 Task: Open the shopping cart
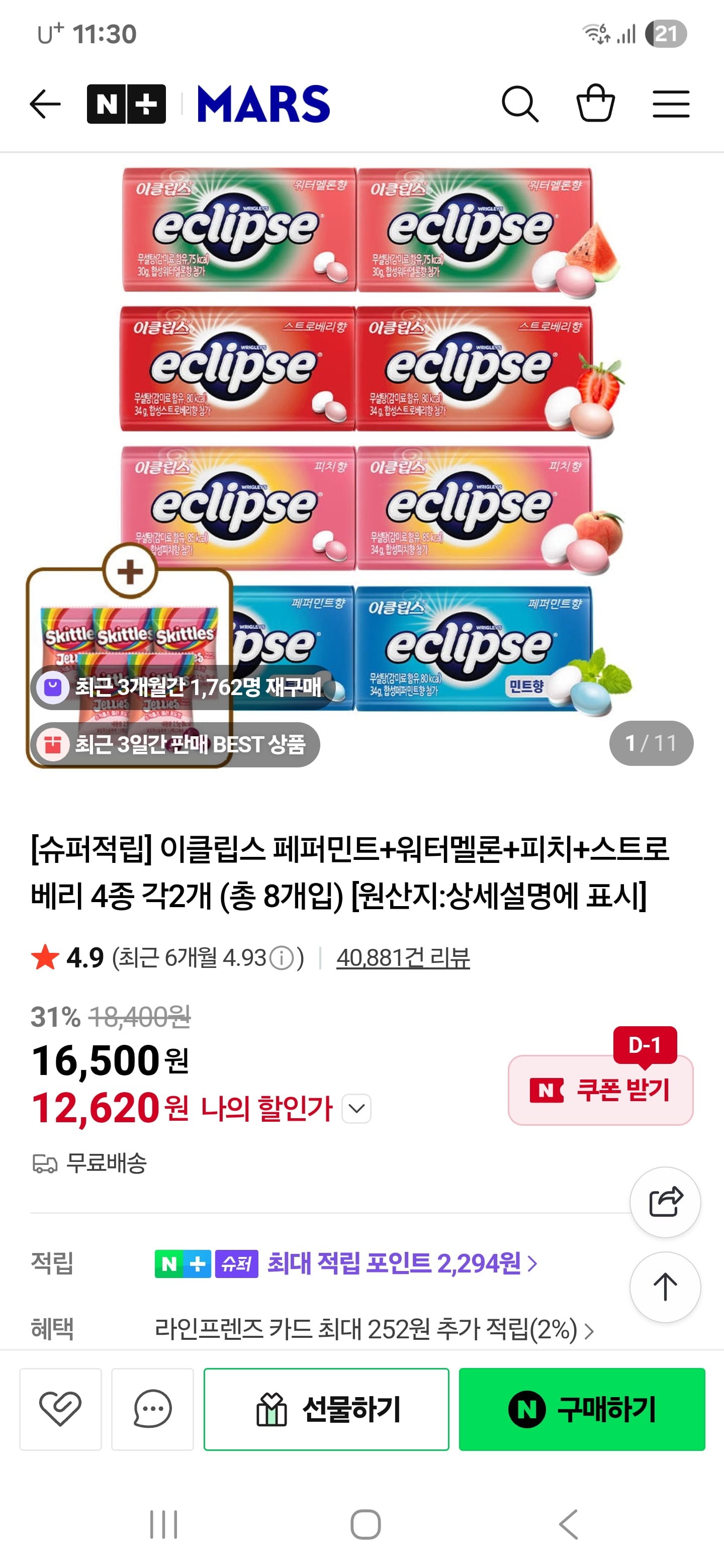coord(595,104)
